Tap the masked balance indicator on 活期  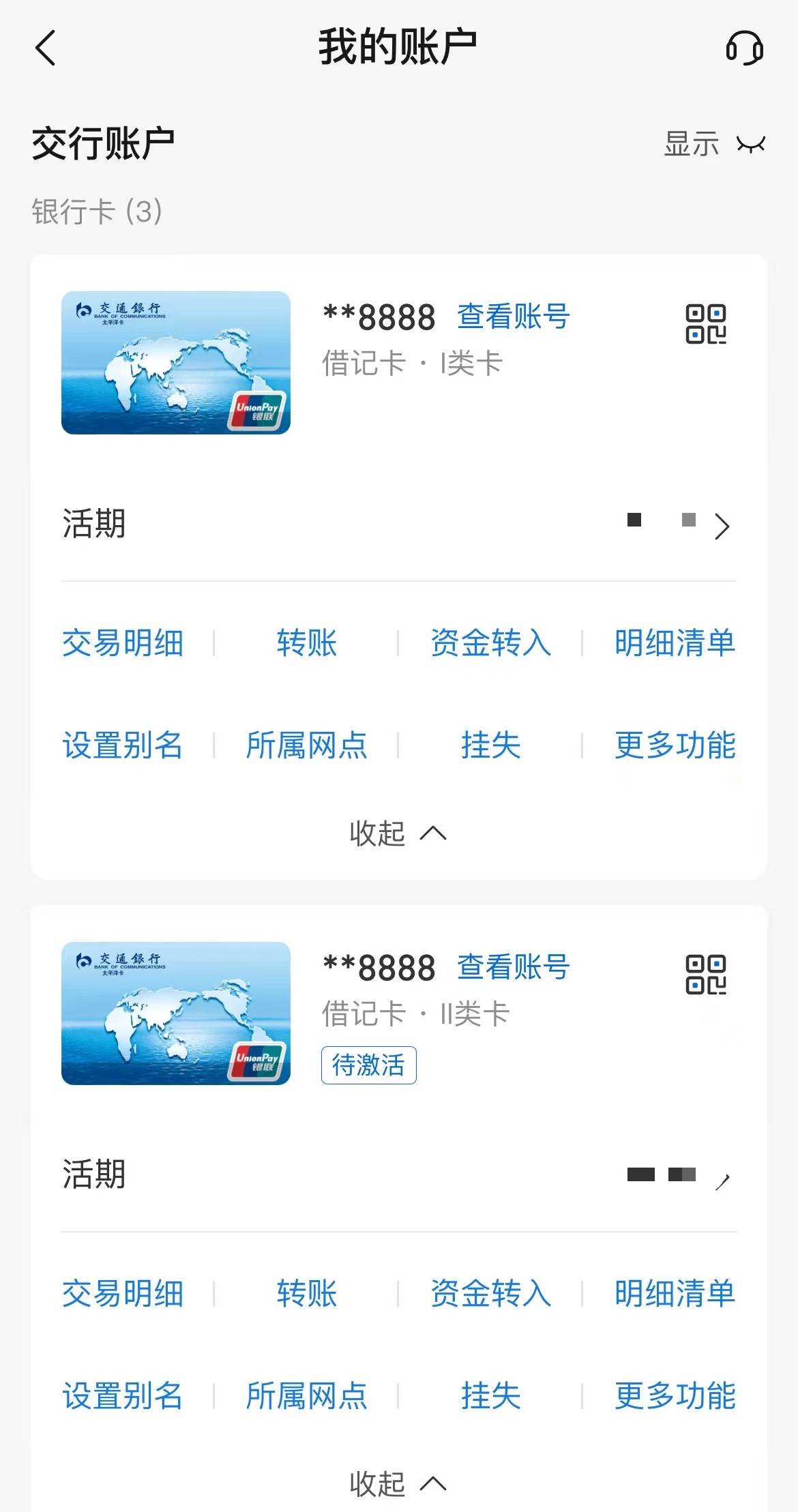click(x=660, y=522)
